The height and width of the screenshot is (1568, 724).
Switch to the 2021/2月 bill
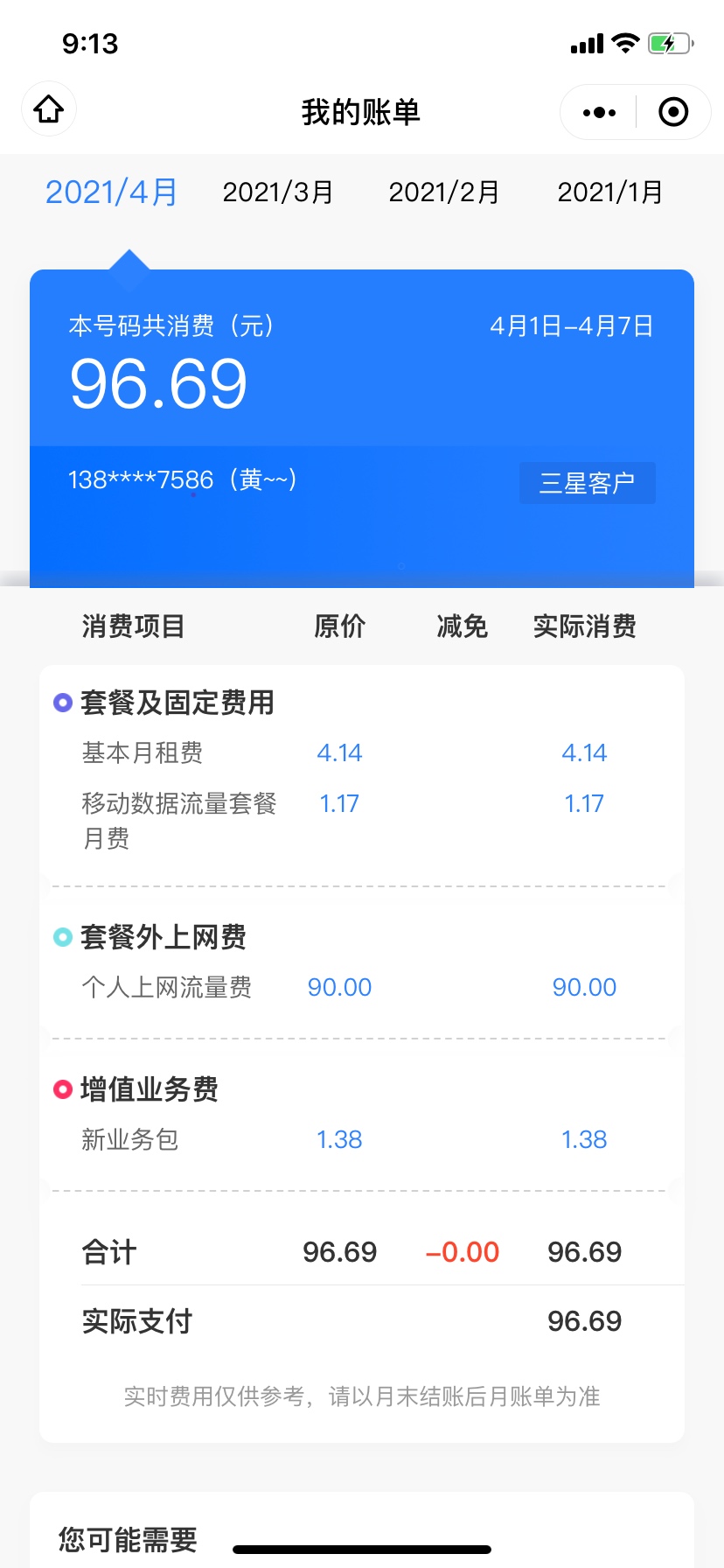(x=444, y=192)
